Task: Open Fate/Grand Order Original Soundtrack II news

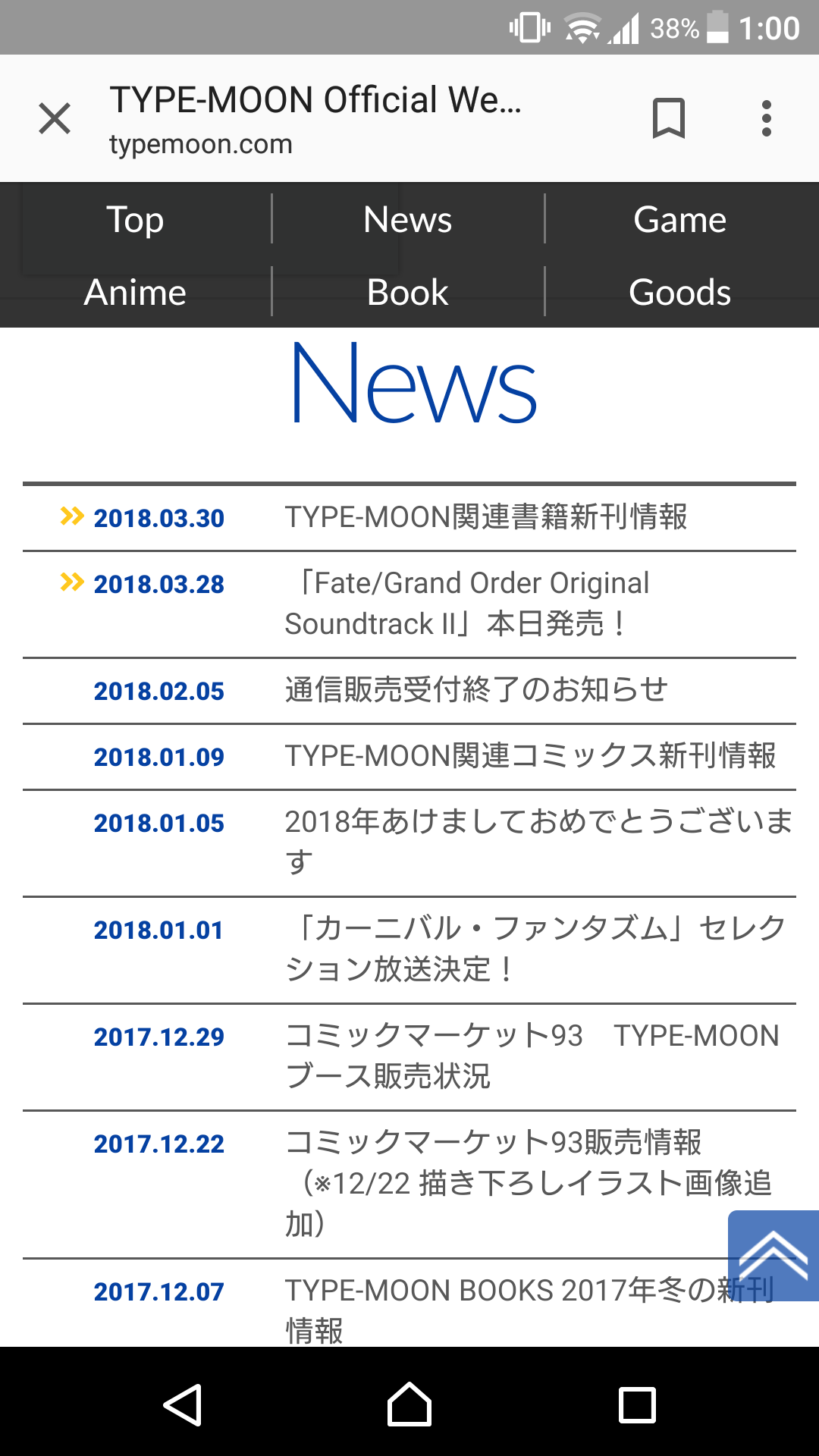Action: pyautogui.click(x=409, y=604)
